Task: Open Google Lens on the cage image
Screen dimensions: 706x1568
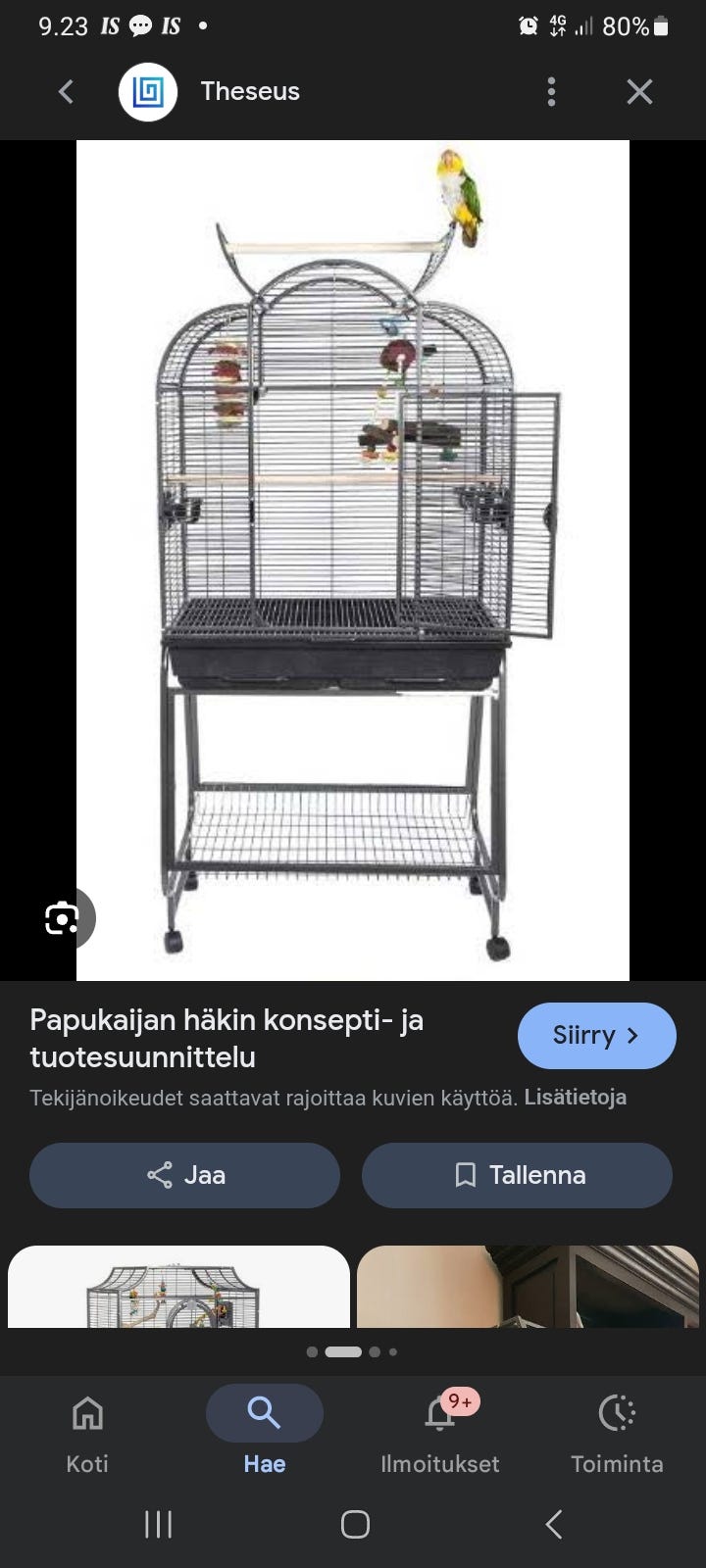Action: pos(63,917)
